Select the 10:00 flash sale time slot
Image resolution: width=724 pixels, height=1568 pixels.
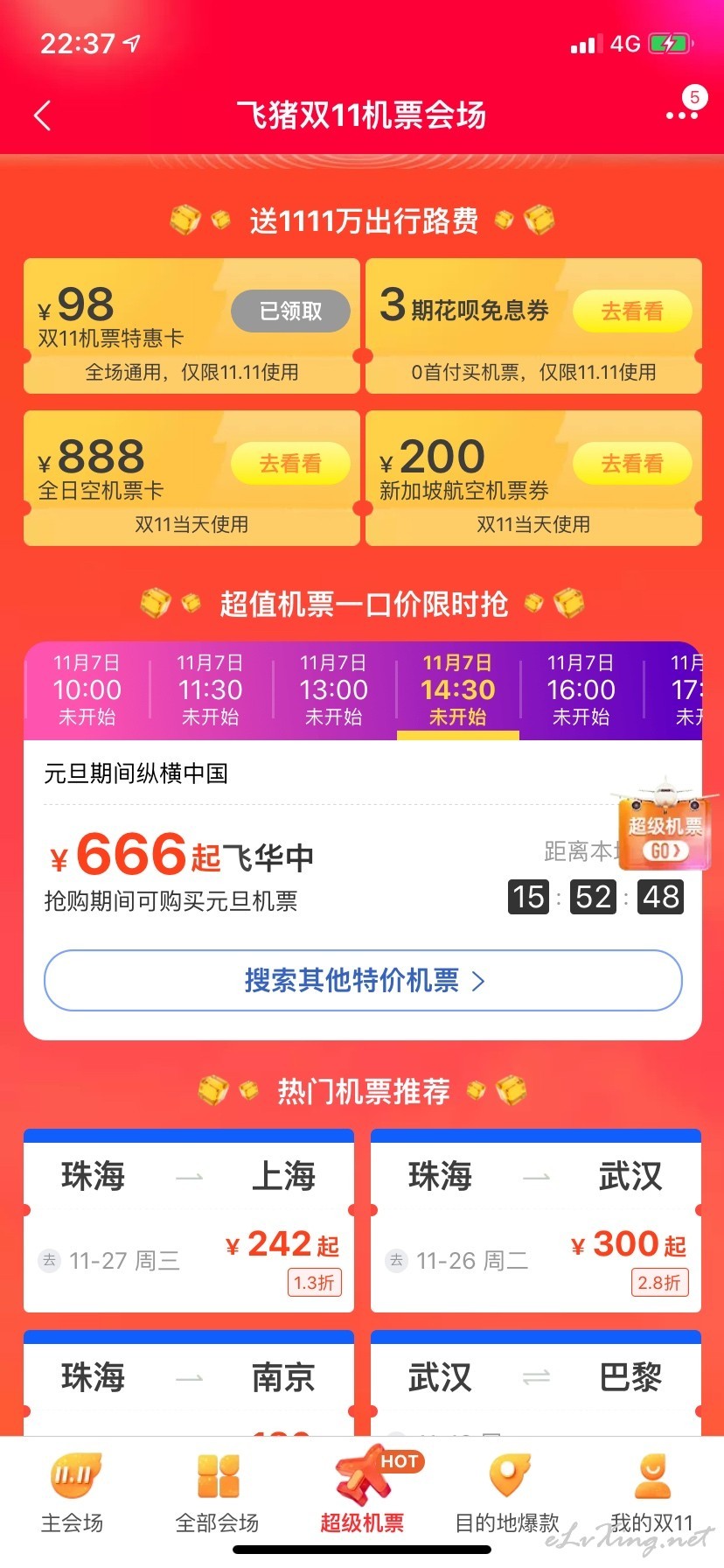tap(87, 689)
